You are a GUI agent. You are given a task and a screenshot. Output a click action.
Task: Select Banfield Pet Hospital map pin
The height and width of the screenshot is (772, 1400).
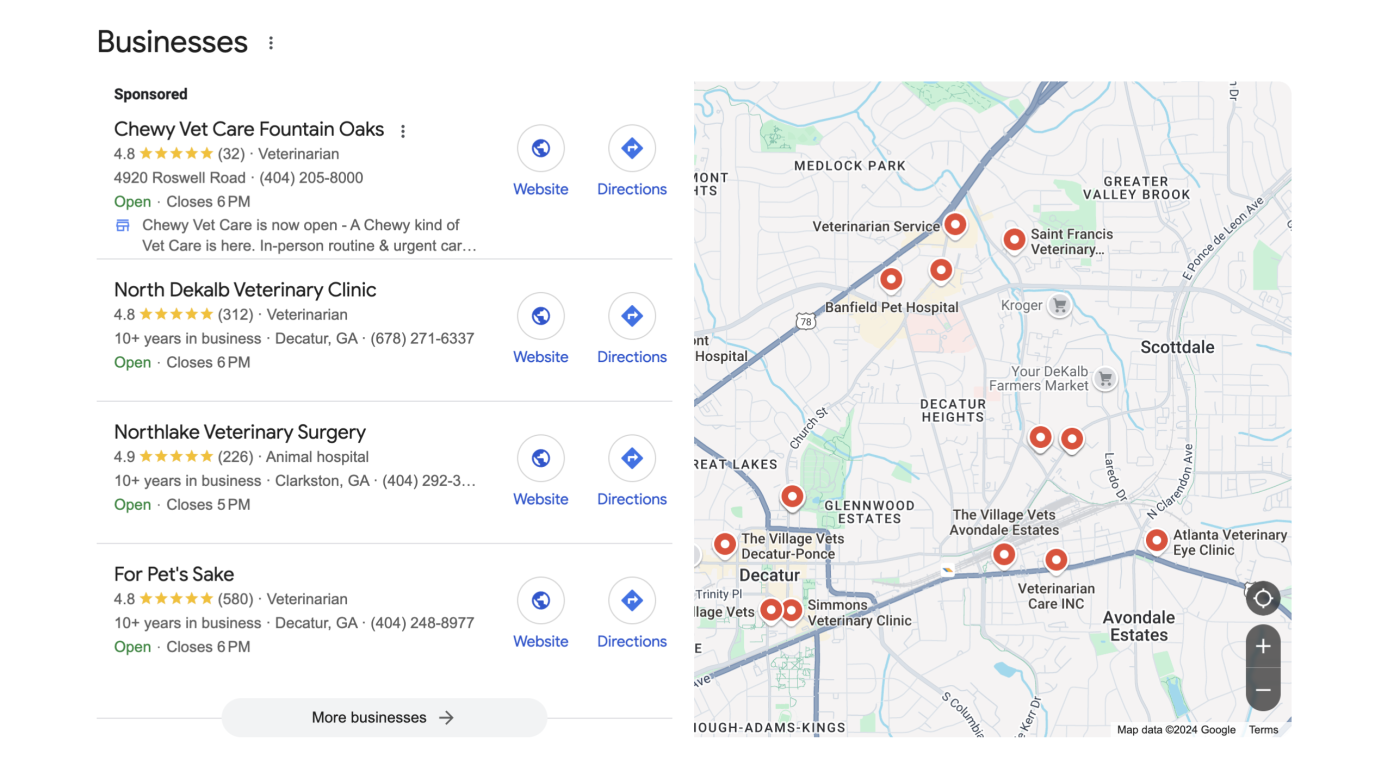coord(891,279)
